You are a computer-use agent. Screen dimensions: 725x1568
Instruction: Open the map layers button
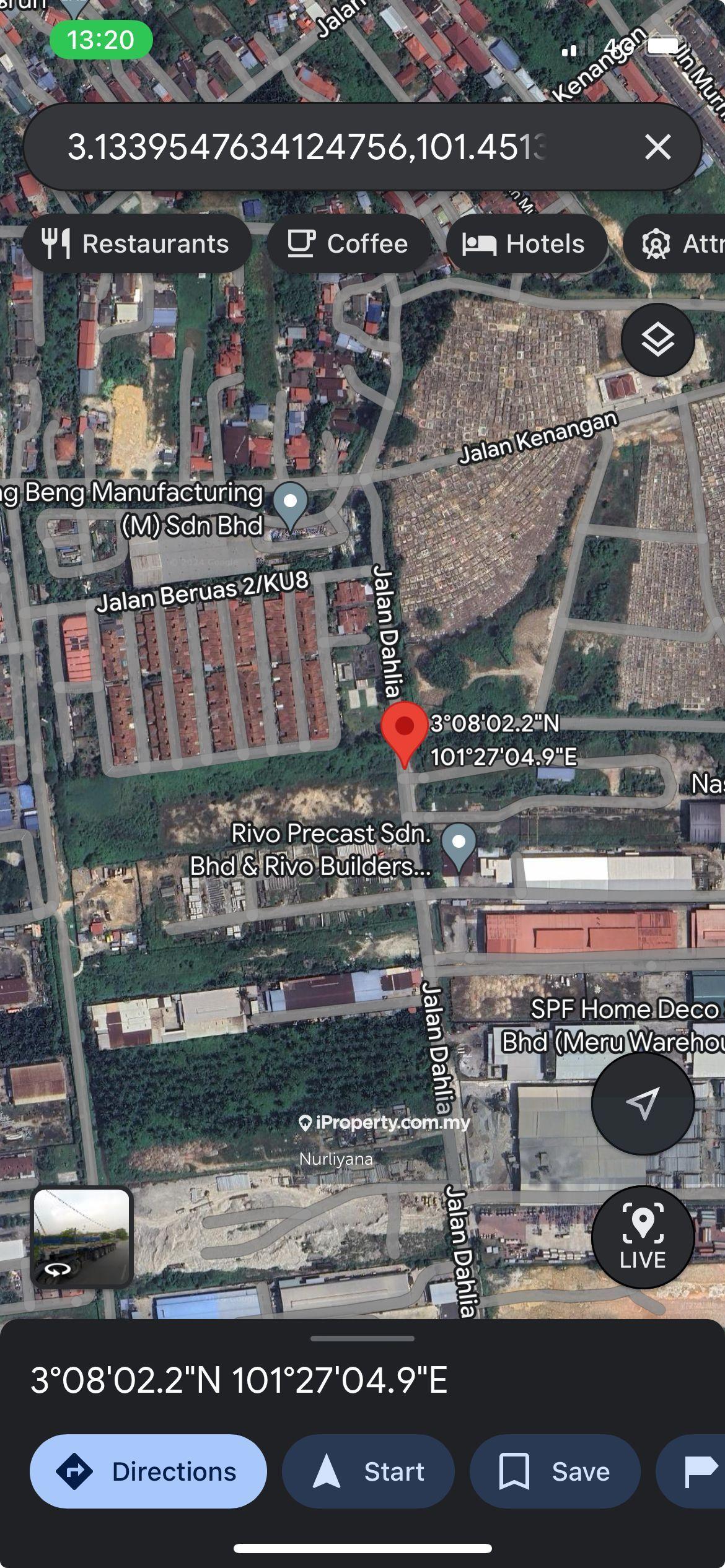(657, 340)
